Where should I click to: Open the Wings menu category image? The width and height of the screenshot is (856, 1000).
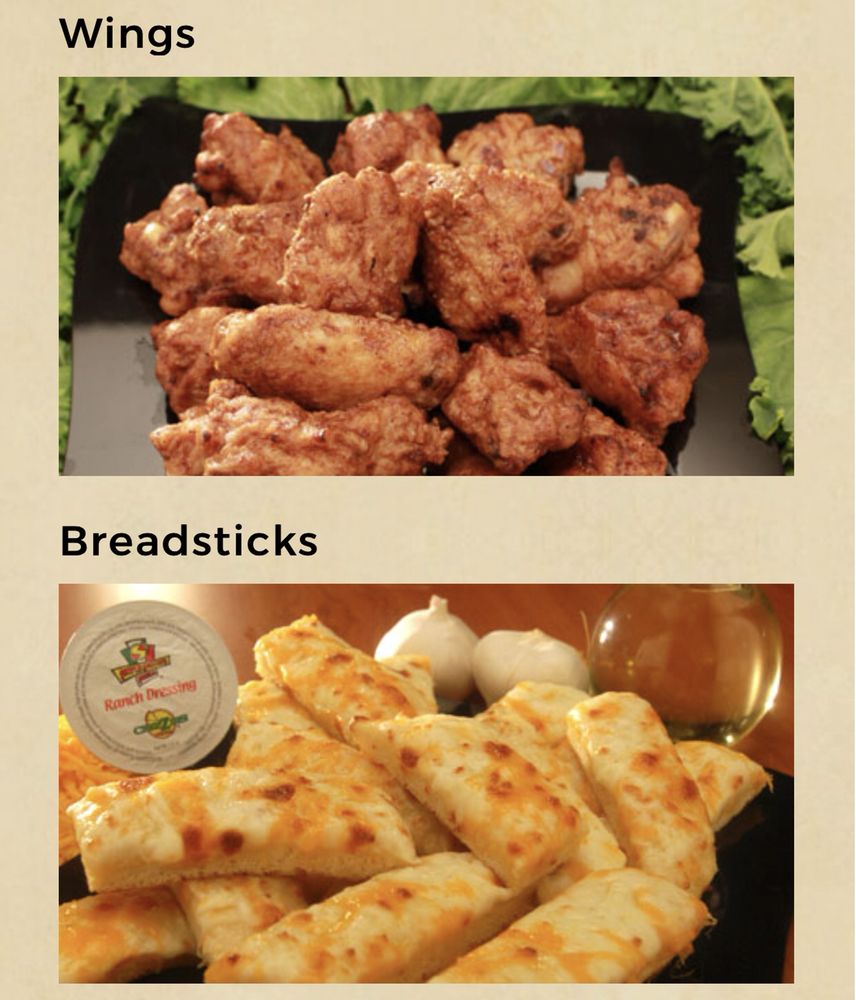pos(426,276)
